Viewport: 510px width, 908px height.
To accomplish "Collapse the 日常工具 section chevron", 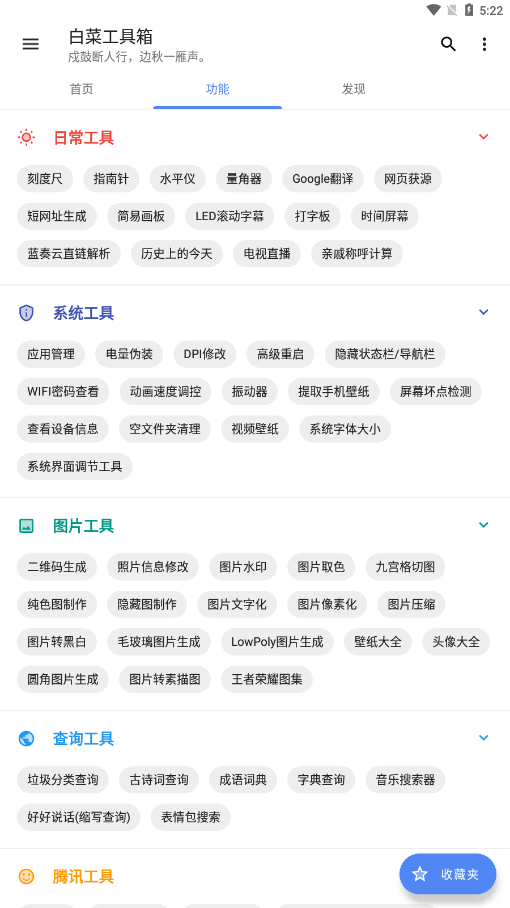I will pyautogui.click(x=483, y=137).
